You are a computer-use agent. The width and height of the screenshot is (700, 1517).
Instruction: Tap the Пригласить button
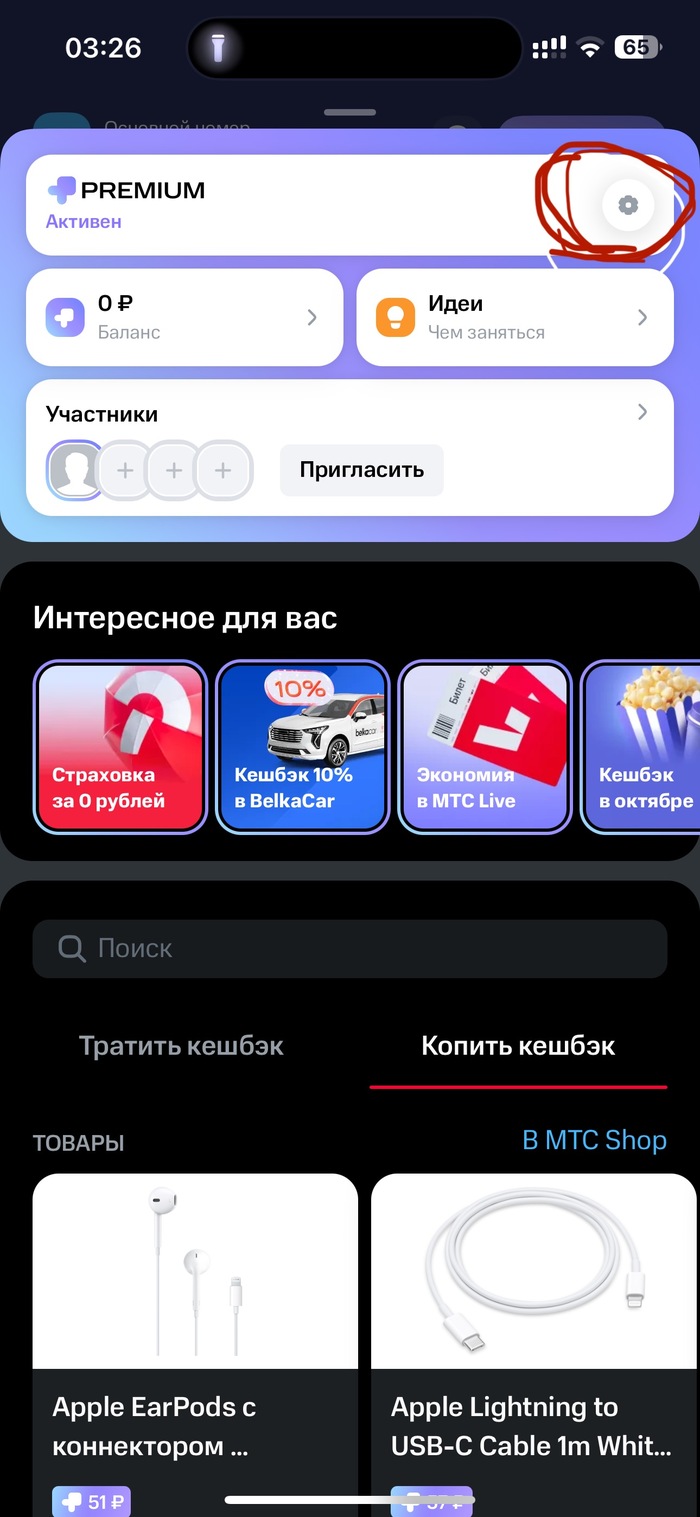(x=361, y=470)
